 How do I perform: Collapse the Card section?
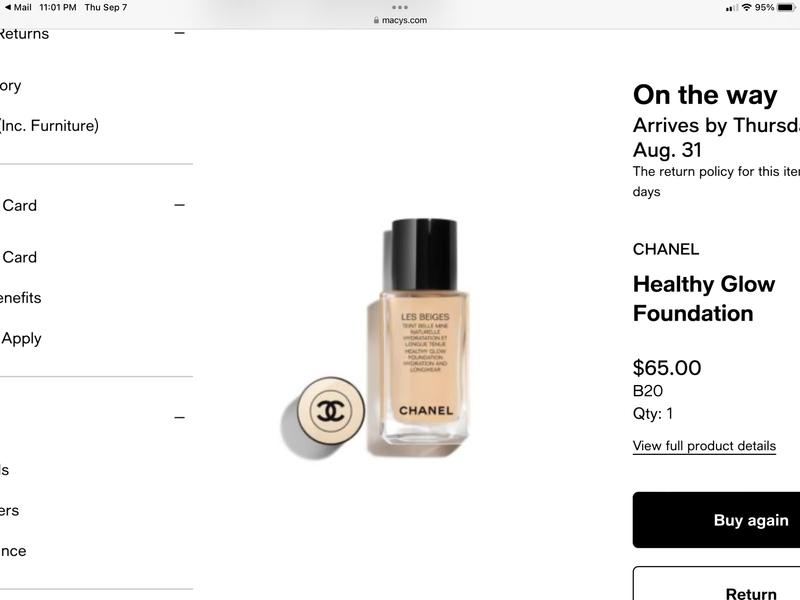pos(180,205)
